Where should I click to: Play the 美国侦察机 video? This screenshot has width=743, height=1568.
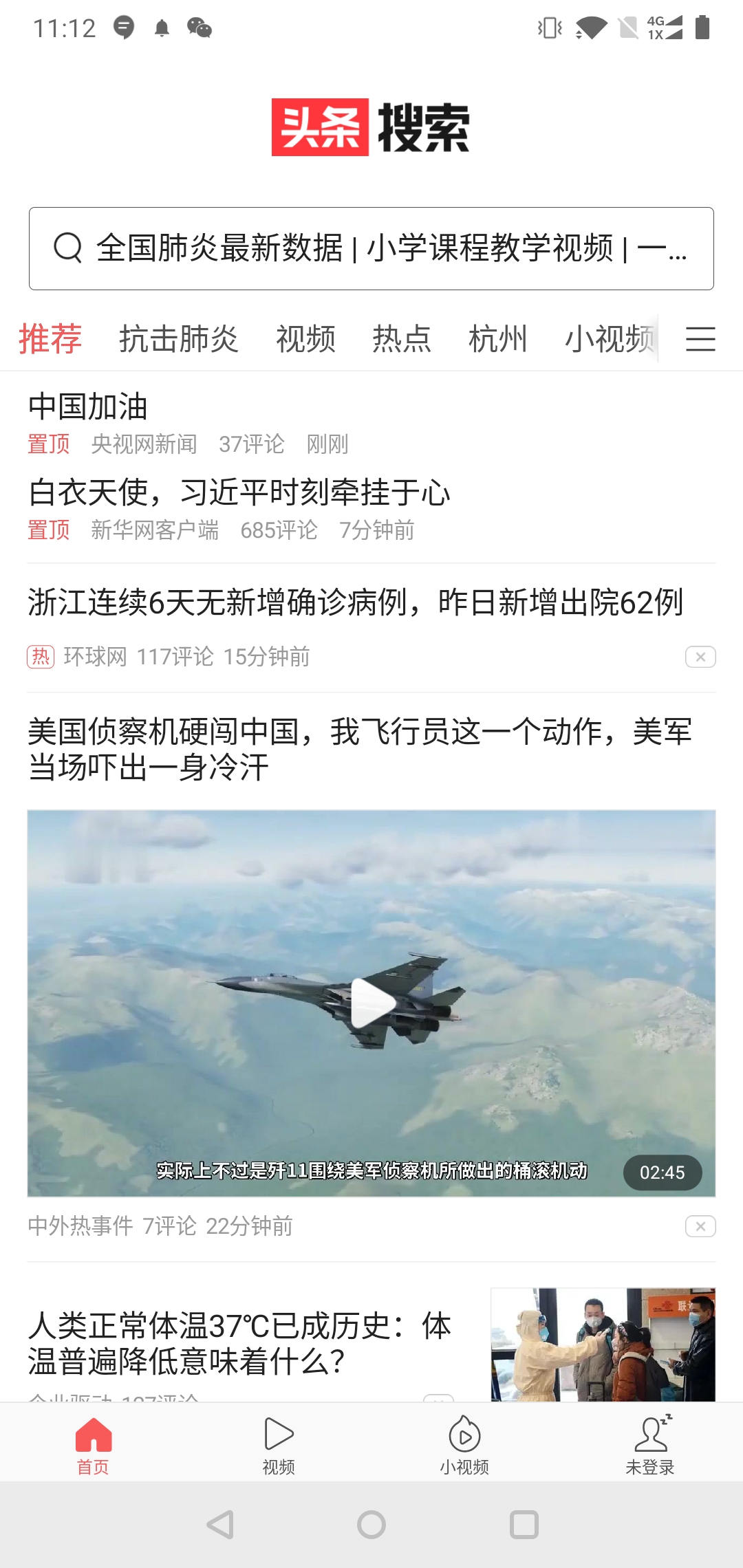[371, 1003]
